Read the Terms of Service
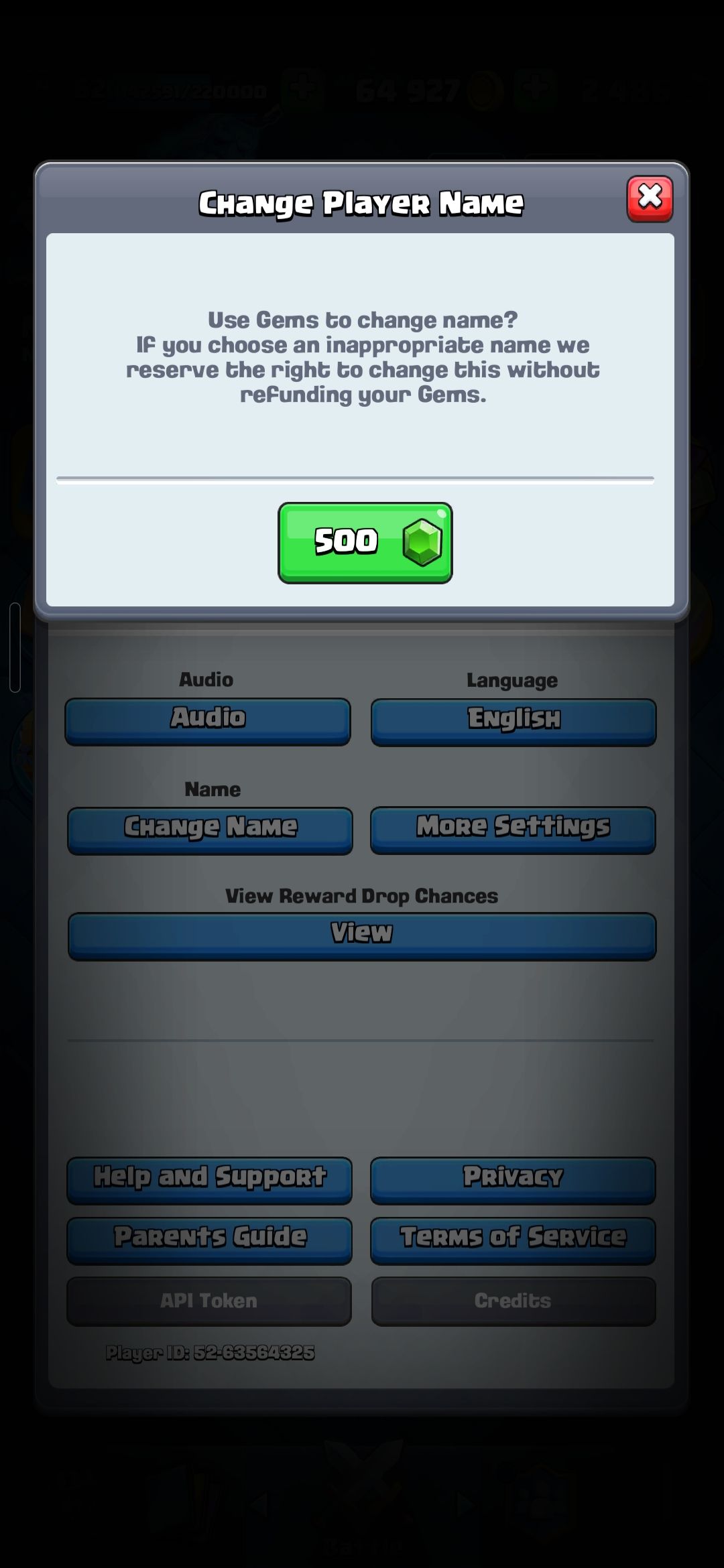 coord(513,1240)
